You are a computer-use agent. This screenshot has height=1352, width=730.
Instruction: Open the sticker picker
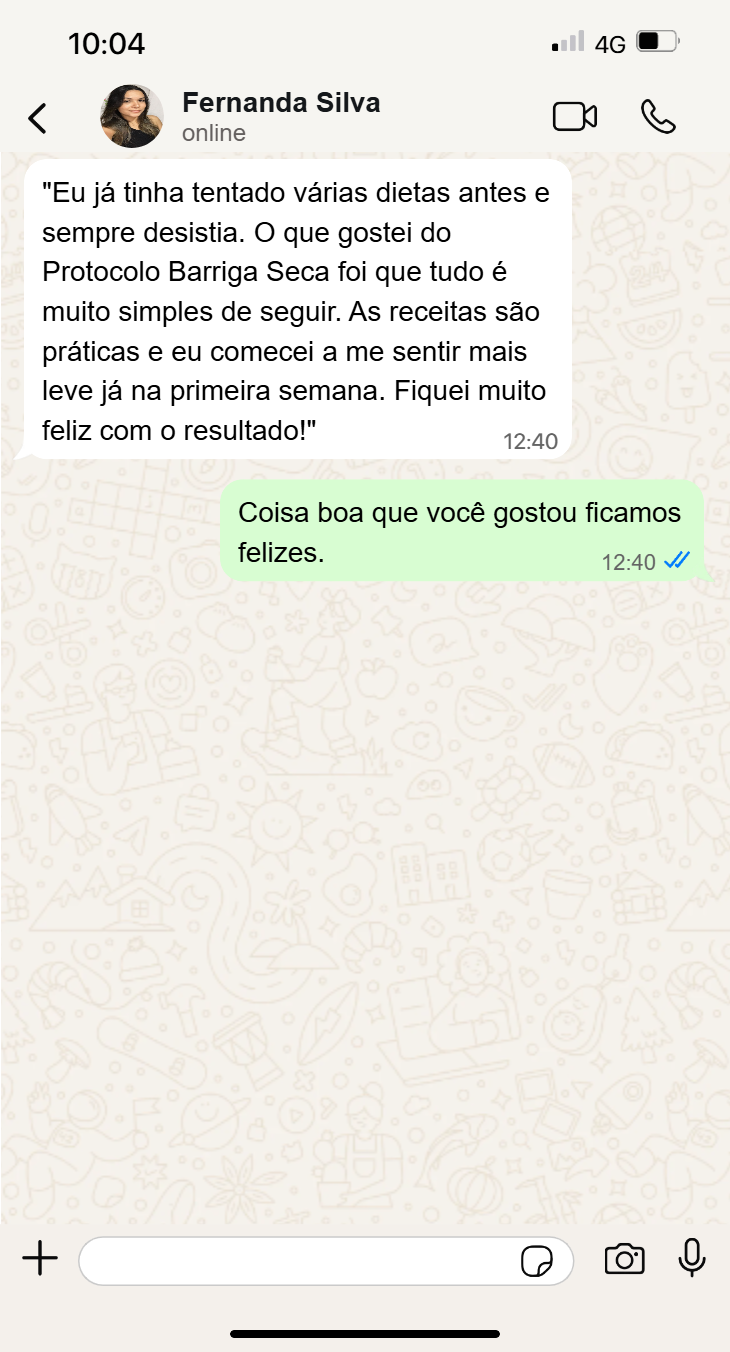537,1261
